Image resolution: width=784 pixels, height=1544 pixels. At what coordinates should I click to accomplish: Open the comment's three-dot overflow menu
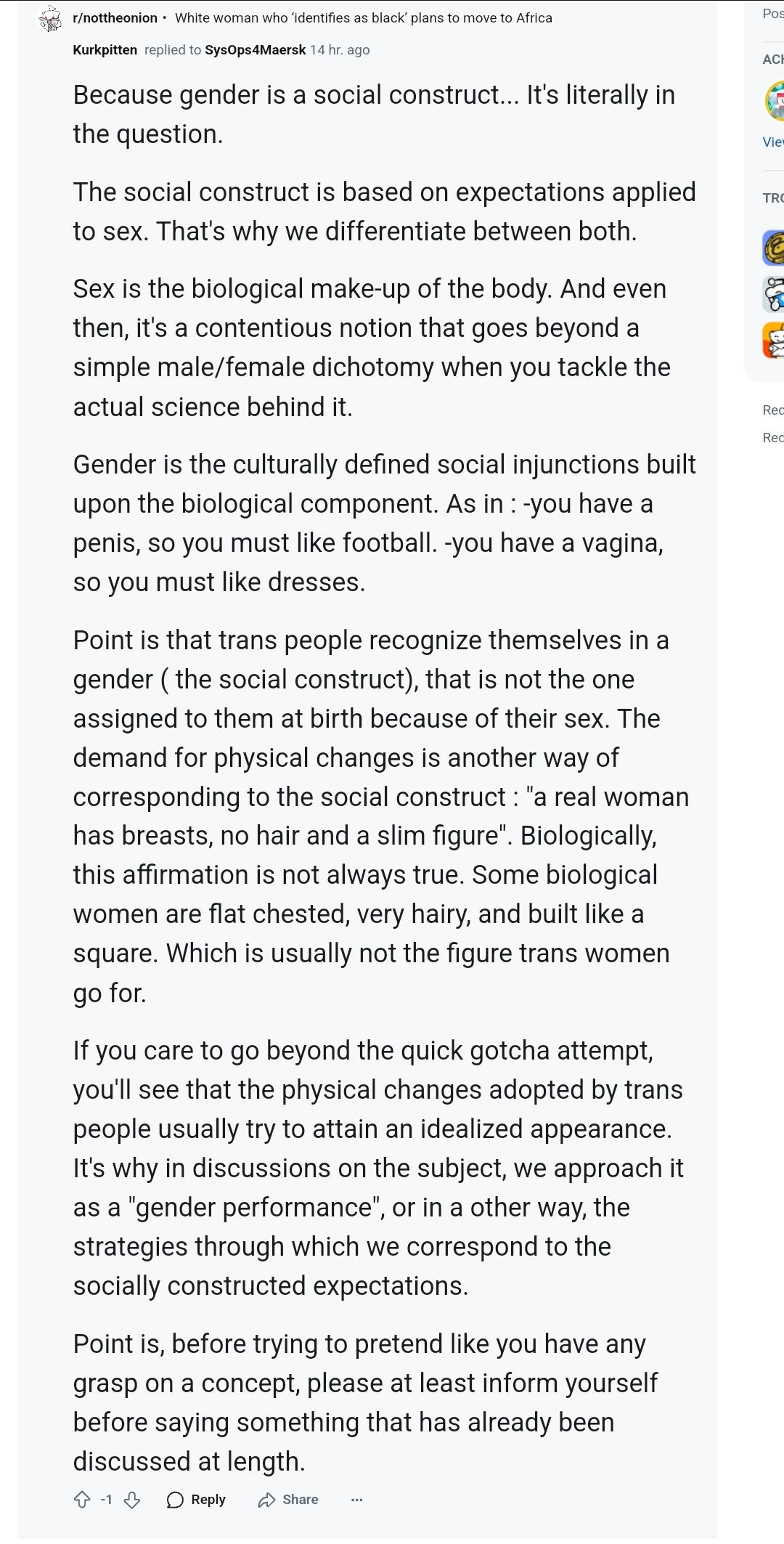[356, 1500]
